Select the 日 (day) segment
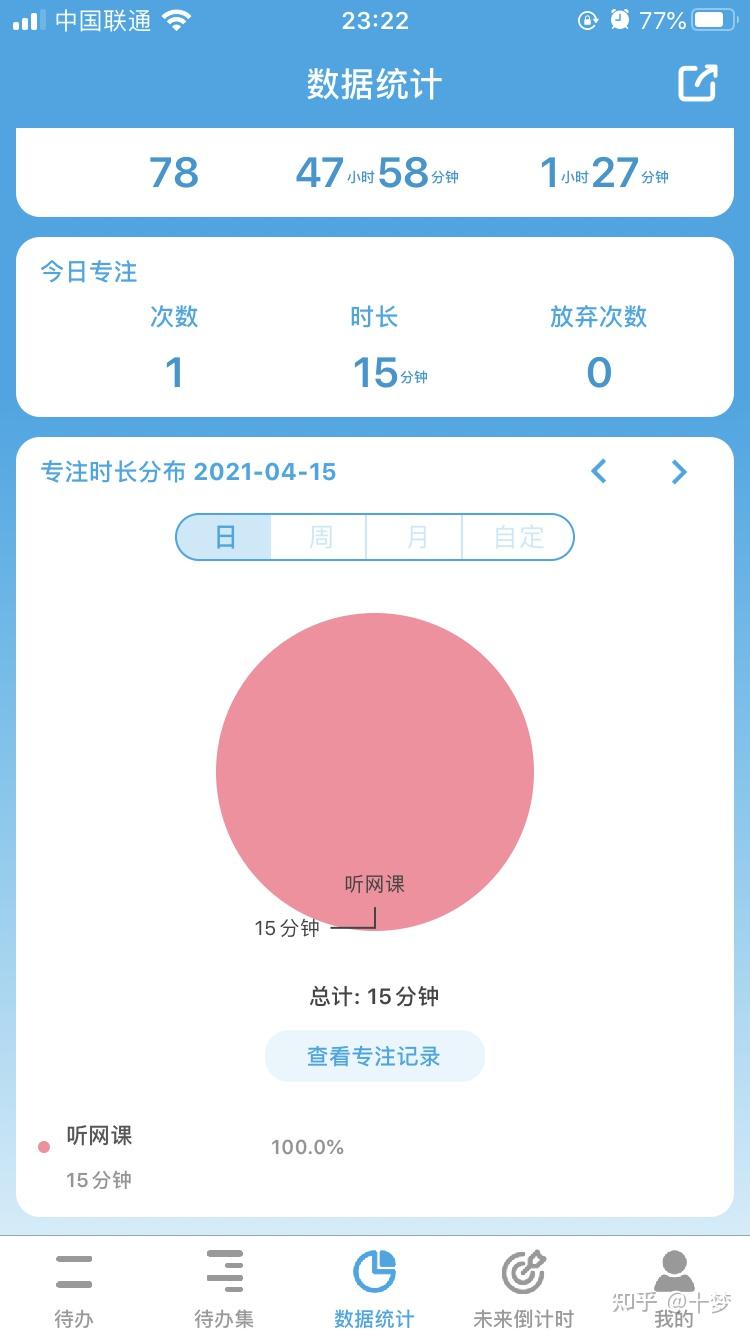Image resolution: width=750 pixels, height=1334 pixels. (225, 537)
